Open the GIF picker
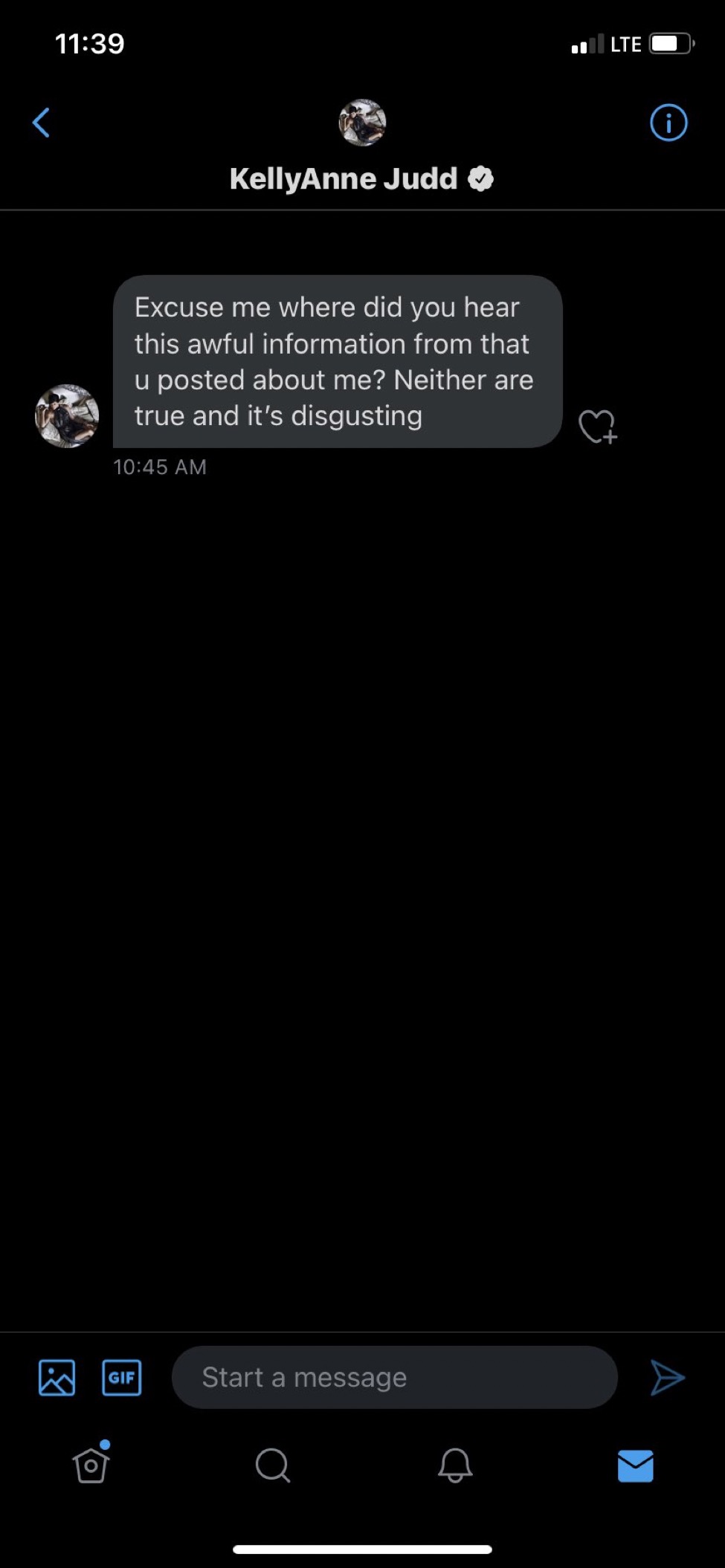 [x=122, y=1378]
